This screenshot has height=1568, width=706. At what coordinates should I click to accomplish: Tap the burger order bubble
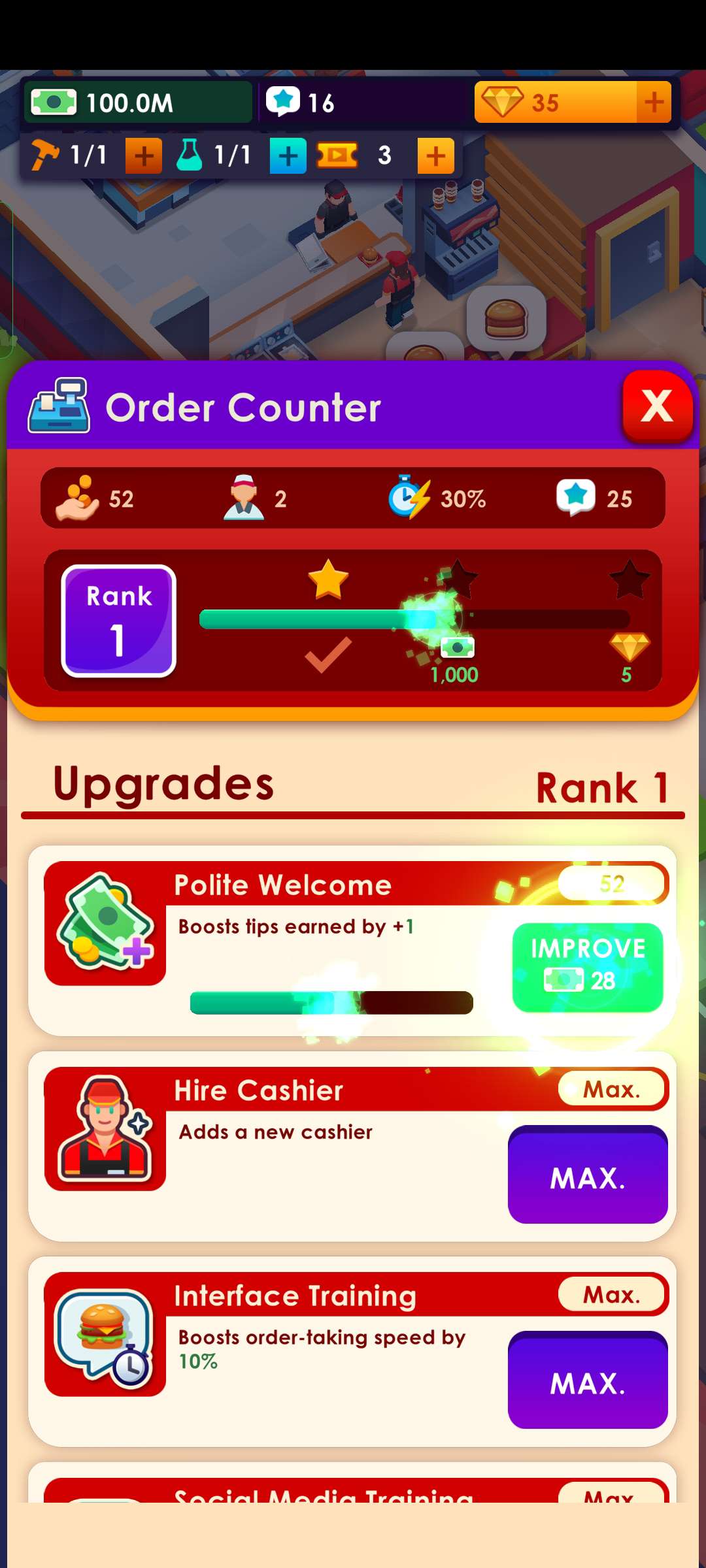tap(505, 319)
